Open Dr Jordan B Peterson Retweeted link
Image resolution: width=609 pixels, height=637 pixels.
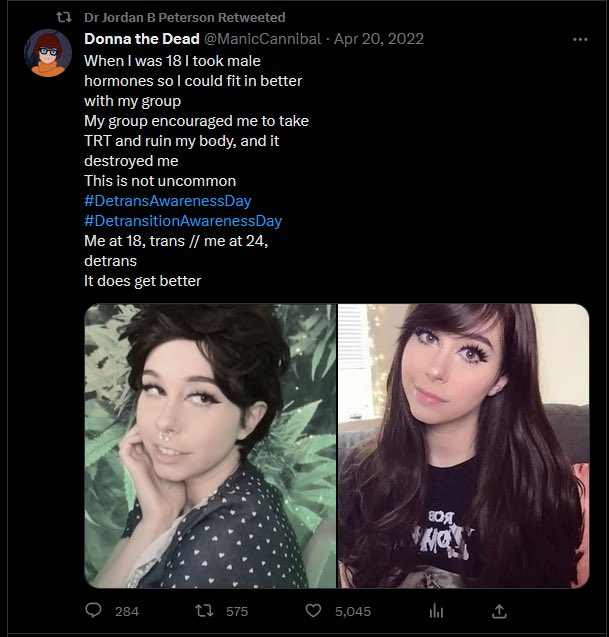tap(185, 17)
